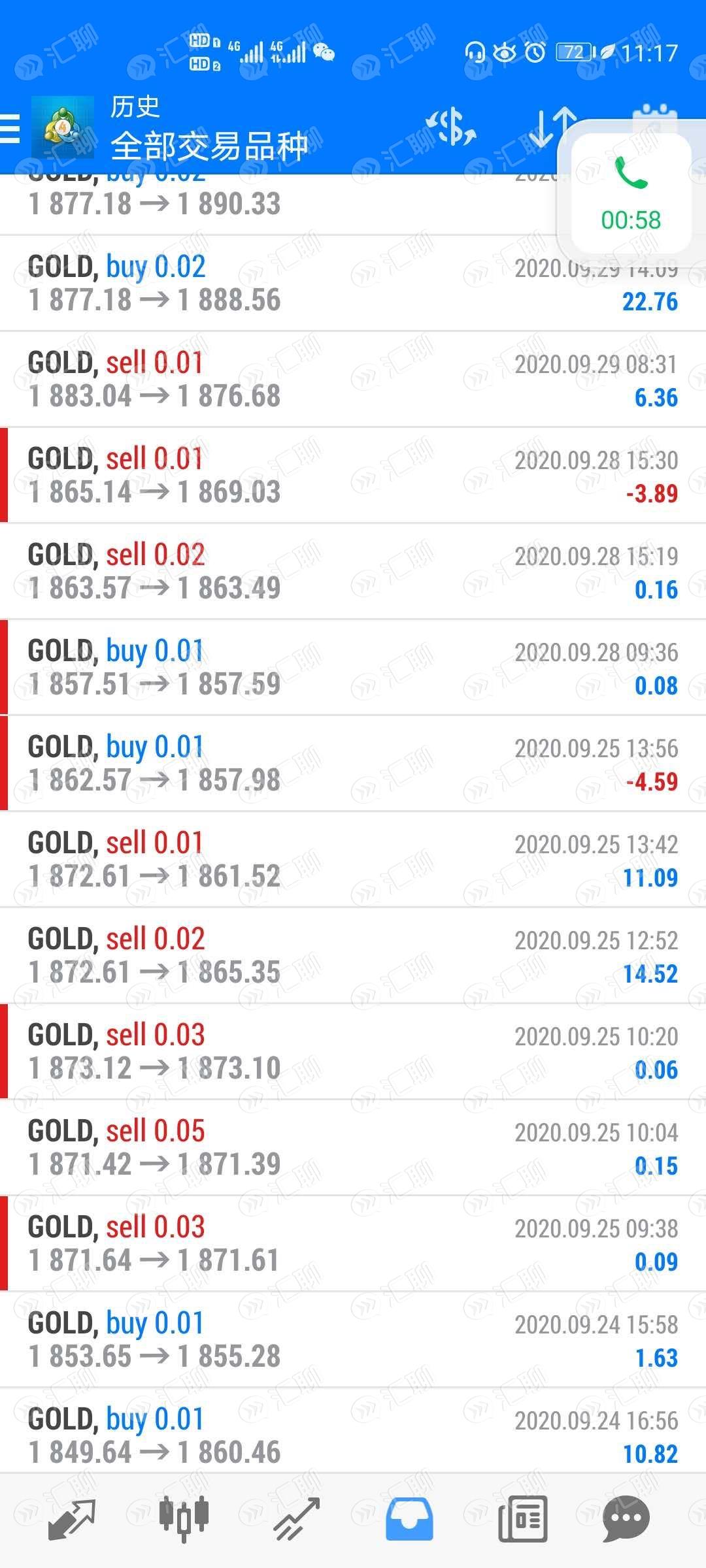Open the GOLD sell 0.01 trade with profit 6.36
This screenshot has height=1568, width=706.
tap(353, 380)
